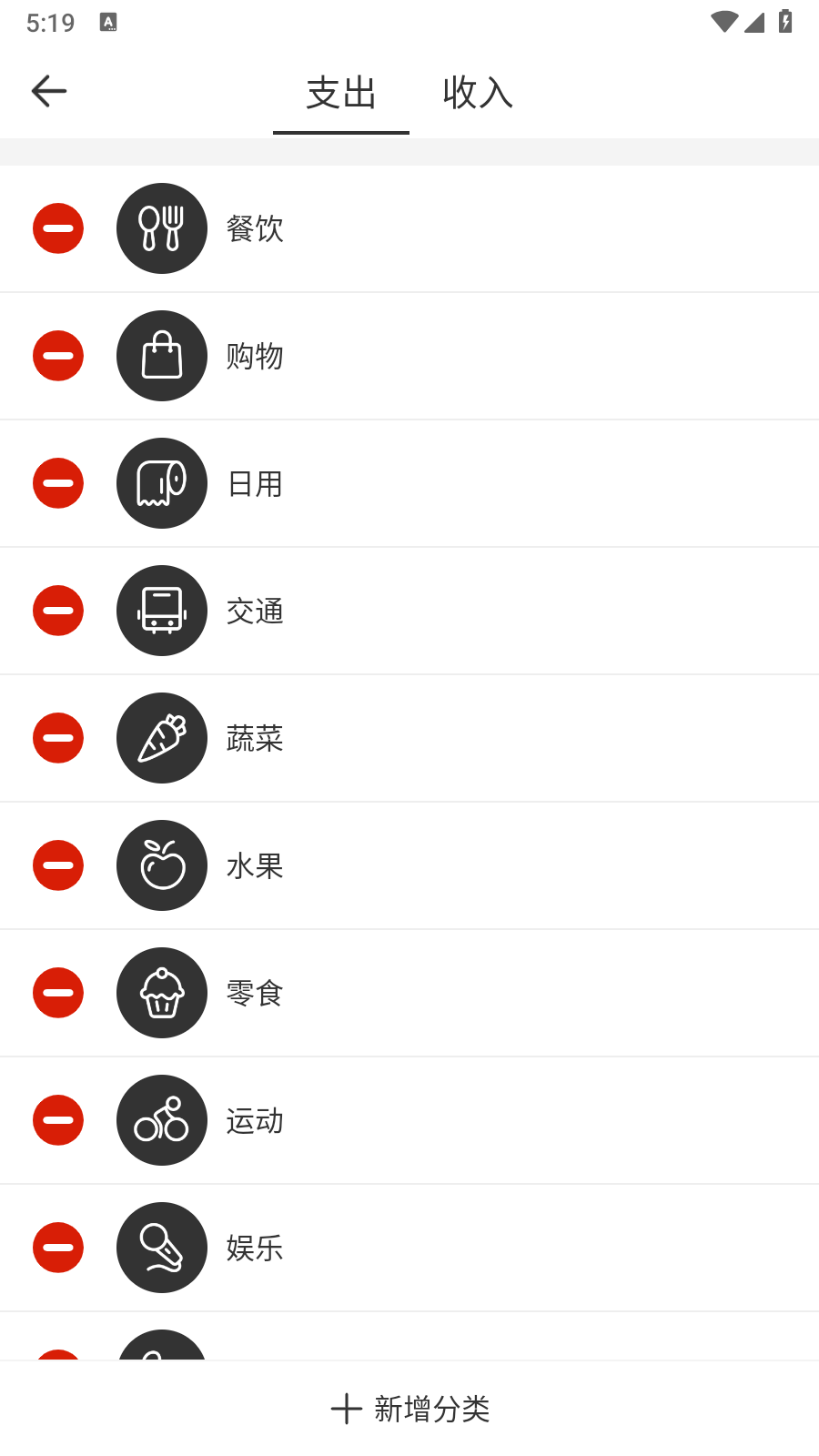Remove the 交通 category
Viewport: 819px width, 1456px height.
[x=58, y=611]
